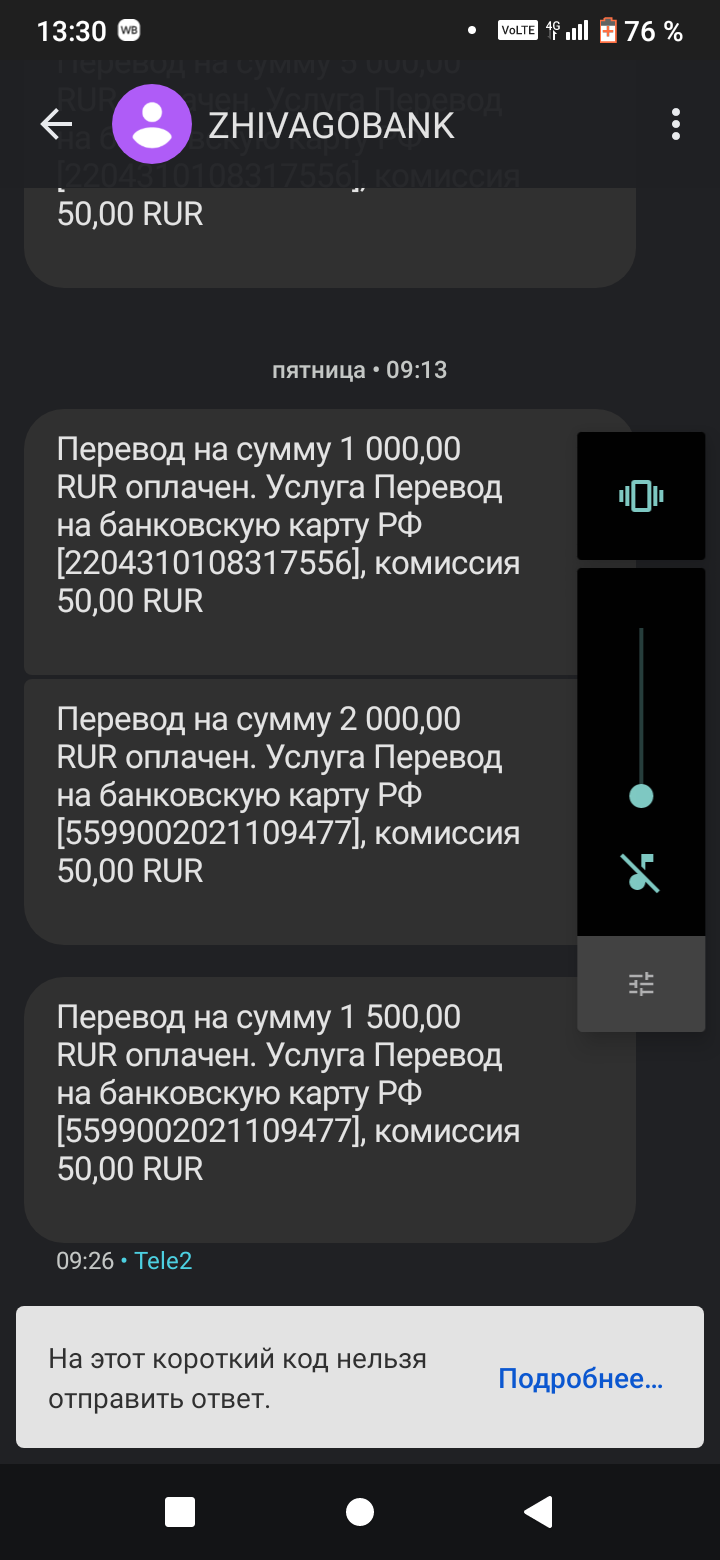Image resolution: width=720 pixels, height=1560 pixels.
Task: Set the media volume slider
Action: click(641, 796)
